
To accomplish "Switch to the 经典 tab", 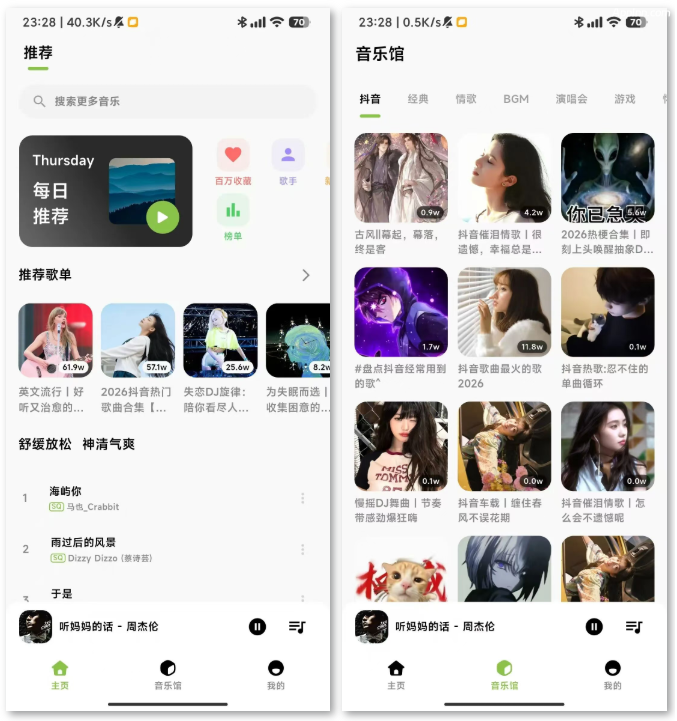I will pos(418,99).
